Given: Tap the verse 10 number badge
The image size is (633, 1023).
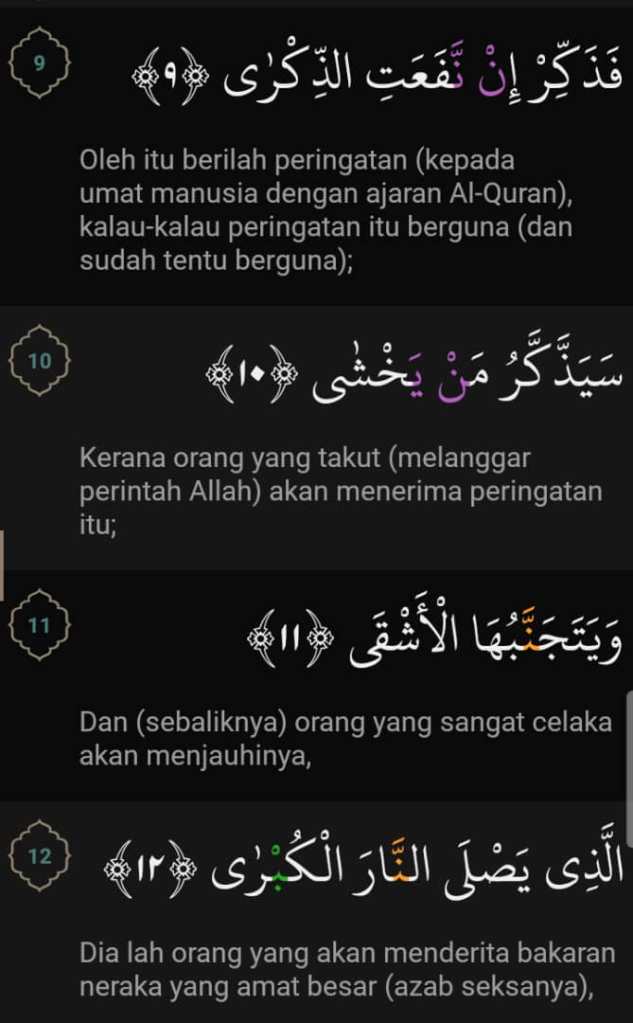Looking at the screenshot, I should pos(39,360).
